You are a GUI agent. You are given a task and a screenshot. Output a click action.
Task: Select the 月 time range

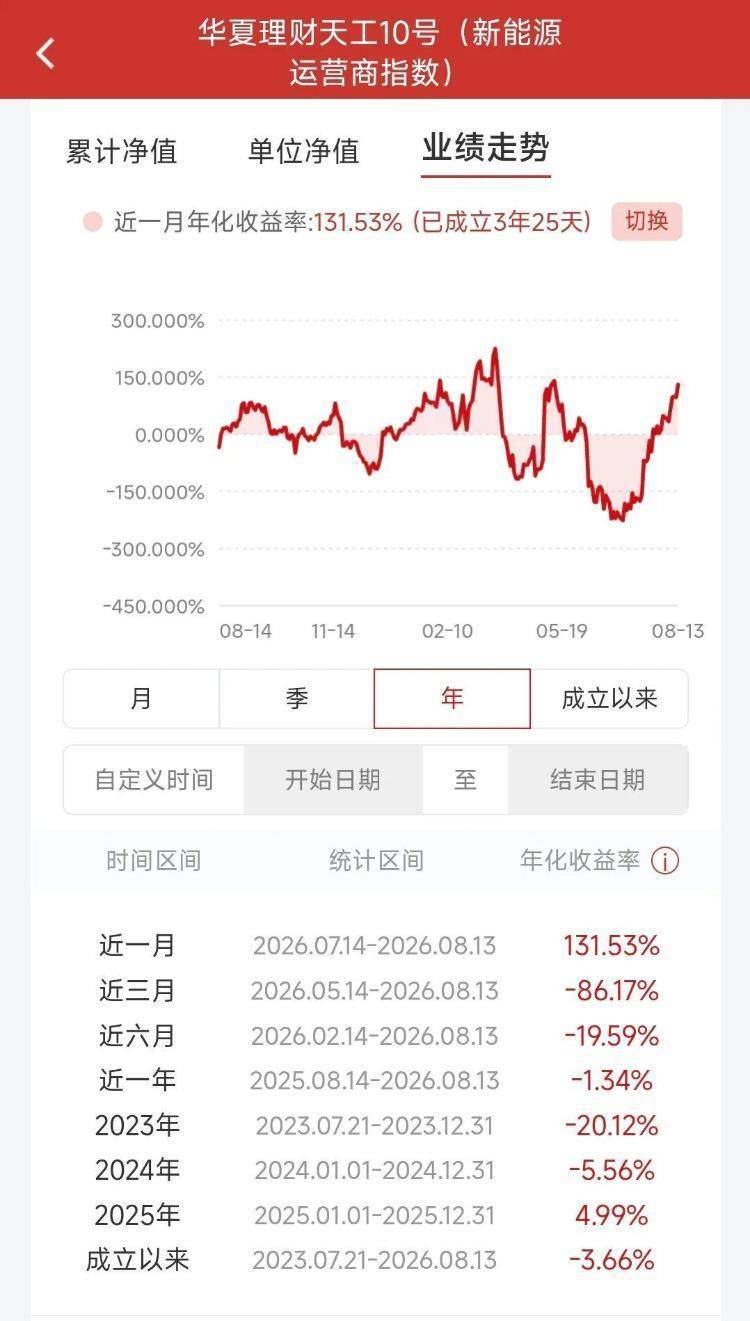click(142, 698)
